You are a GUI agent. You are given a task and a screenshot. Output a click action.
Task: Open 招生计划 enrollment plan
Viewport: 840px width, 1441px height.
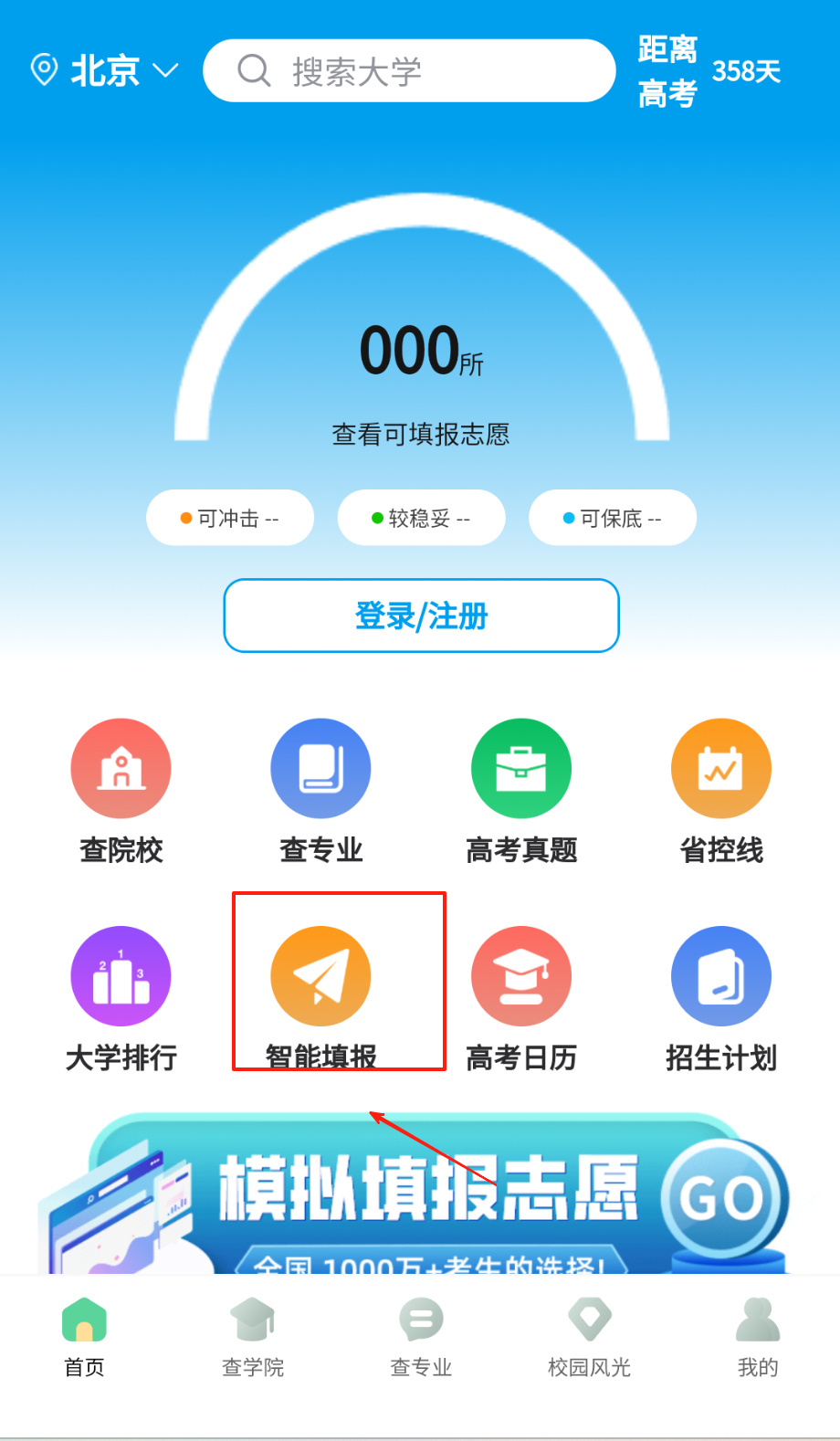click(721, 997)
